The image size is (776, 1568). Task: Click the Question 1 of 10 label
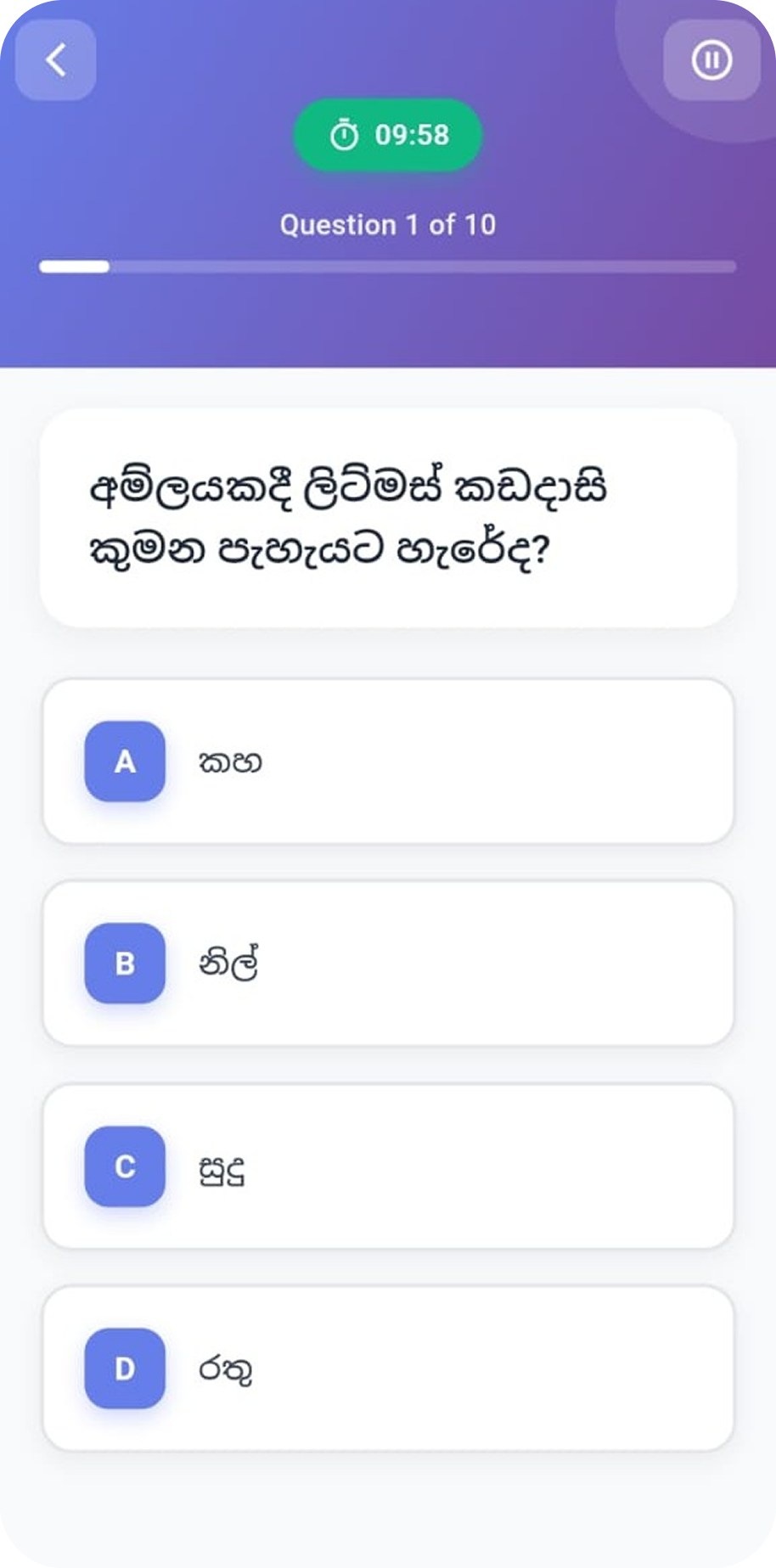click(x=387, y=224)
